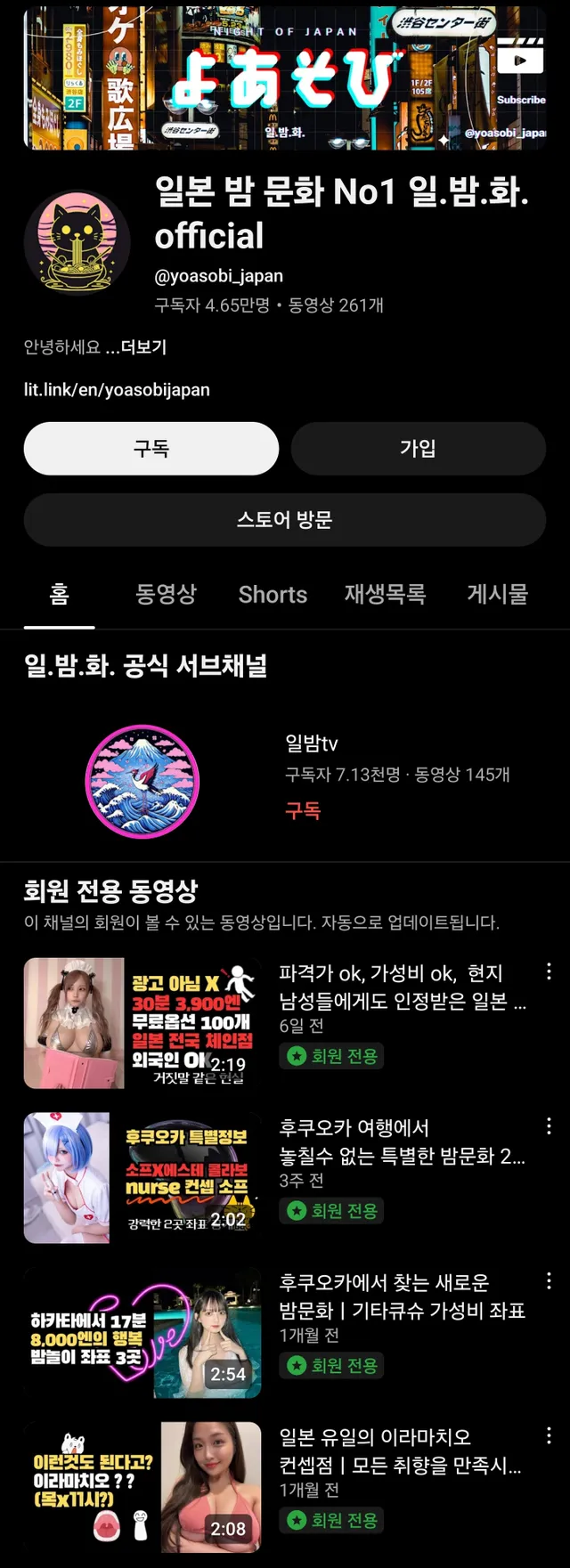Image resolution: width=570 pixels, height=1568 pixels.
Task: Switch to the Shorts tab
Action: (x=273, y=595)
